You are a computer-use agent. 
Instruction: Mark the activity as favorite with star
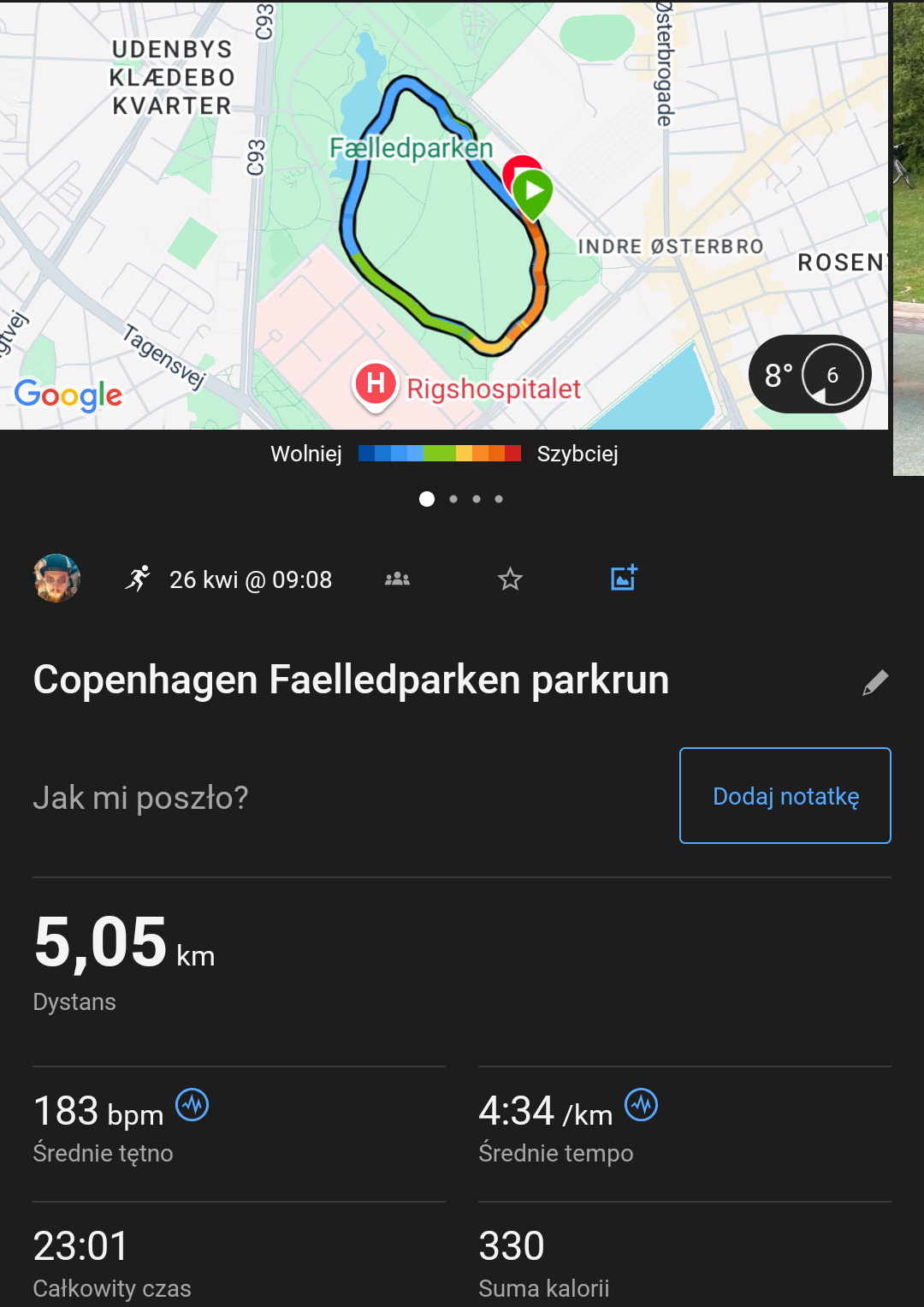pos(510,579)
